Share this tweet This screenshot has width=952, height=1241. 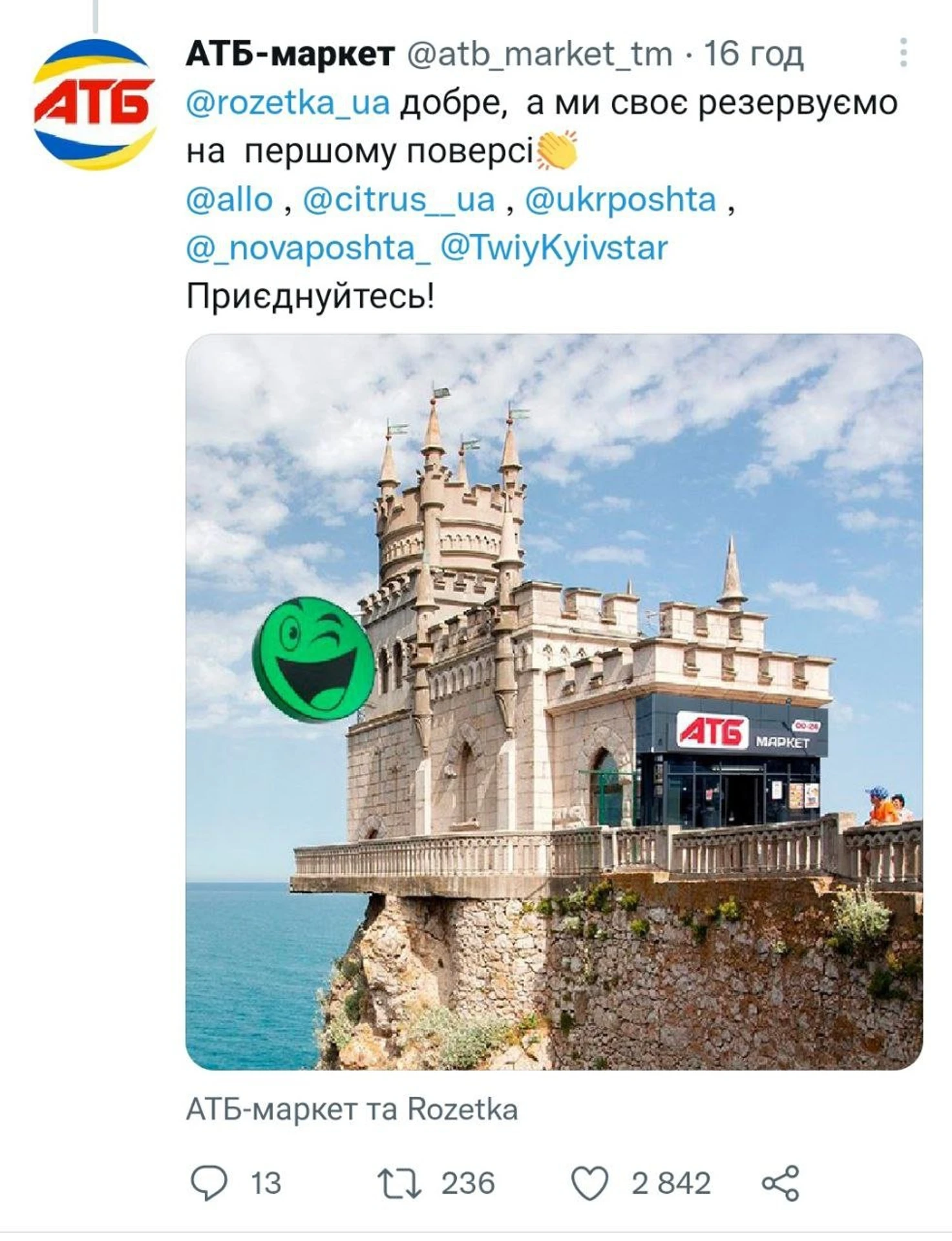pyautogui.click(x=781, y=1183)
